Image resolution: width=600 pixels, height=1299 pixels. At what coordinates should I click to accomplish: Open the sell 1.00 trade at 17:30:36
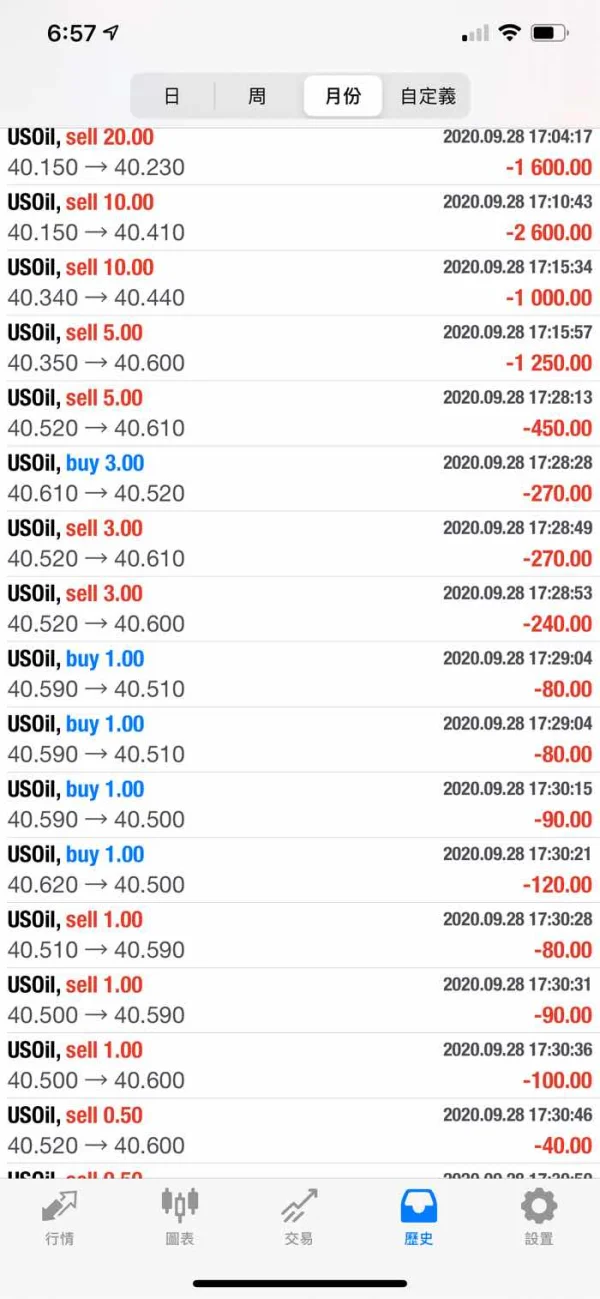[x=299, y=1066]
